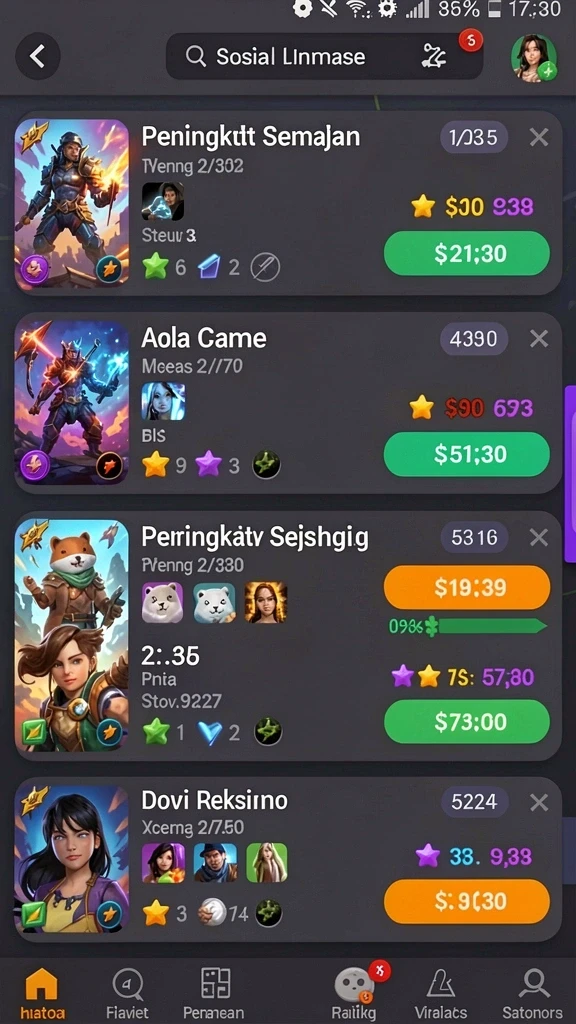This screenshot has height=1024, width=576.
Task: Tap the orange $:9(30 button
Action: (467, 901)
